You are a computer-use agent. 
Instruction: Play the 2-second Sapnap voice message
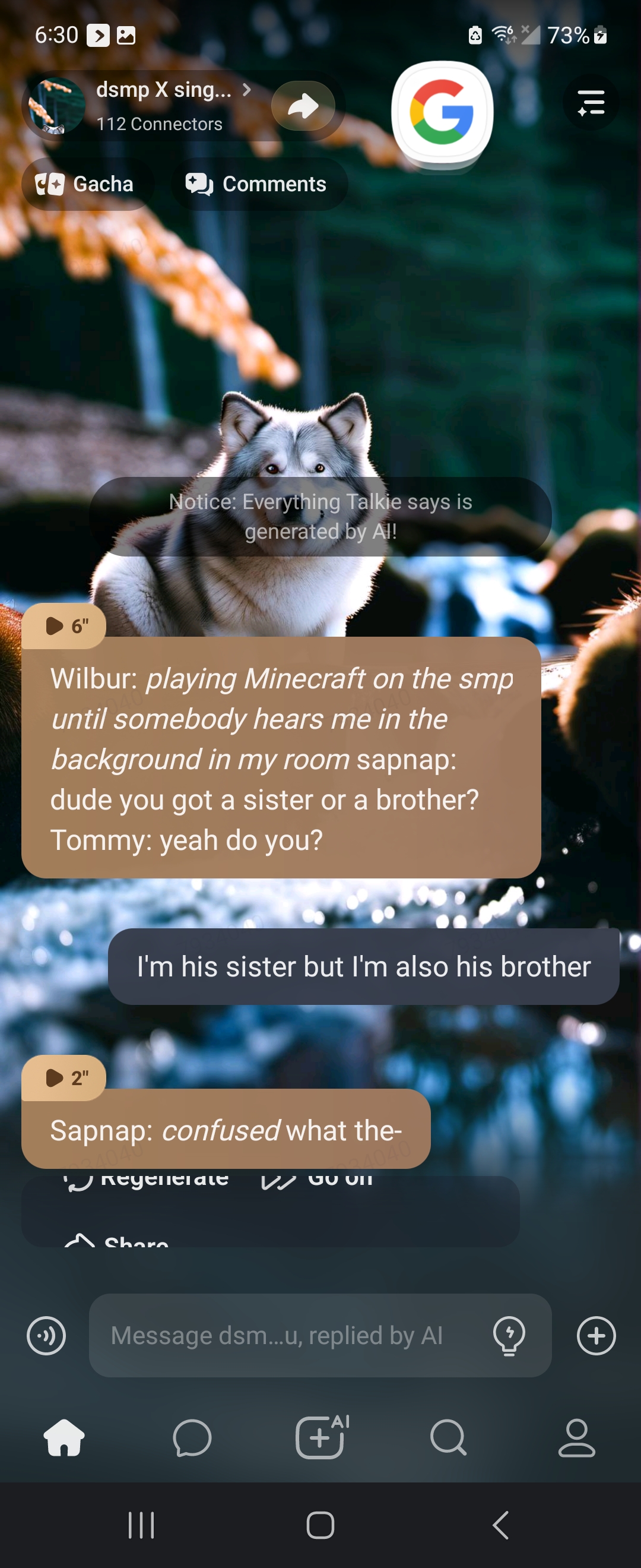pos(65,1077)
